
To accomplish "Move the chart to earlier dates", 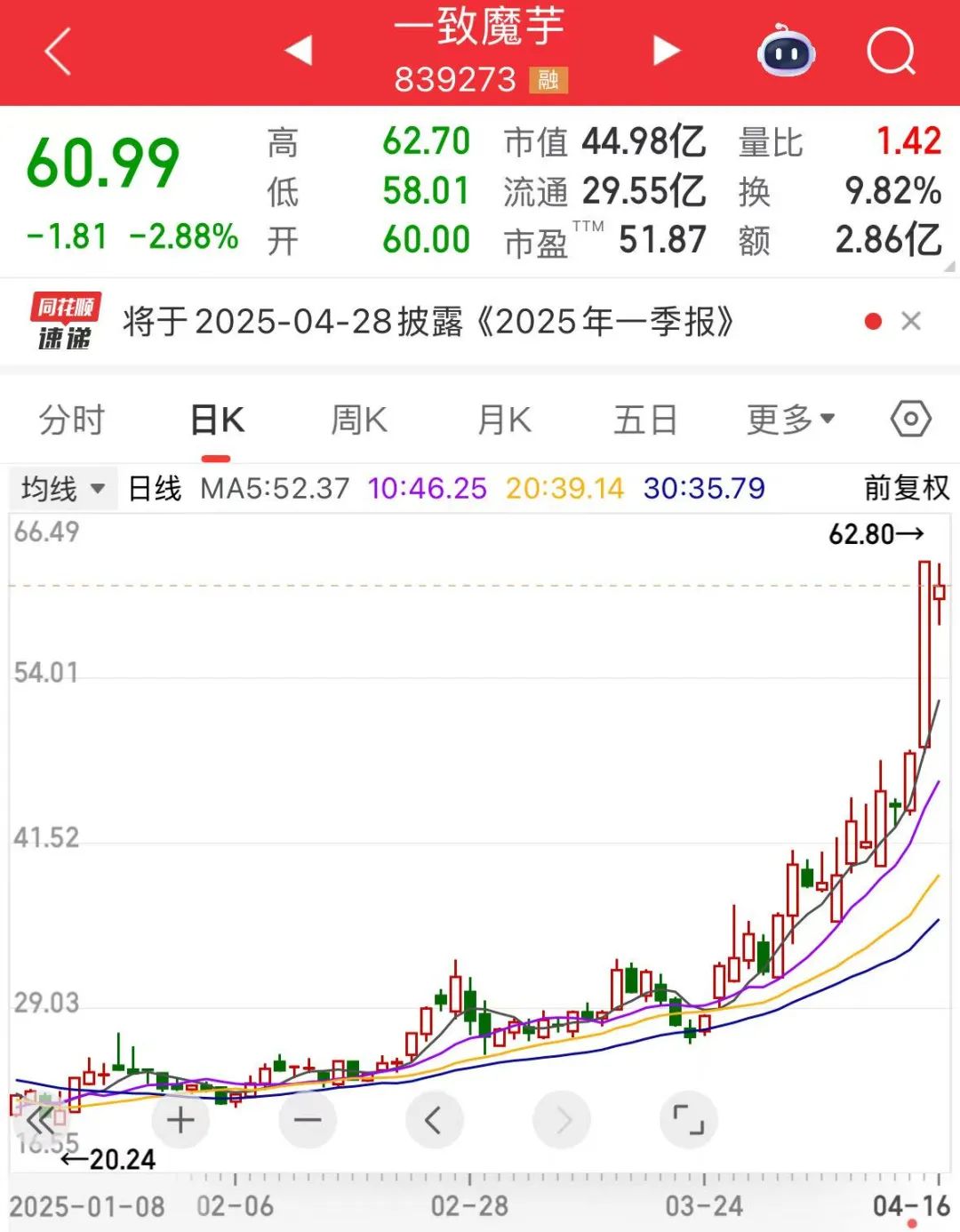I will (434, 1120).
